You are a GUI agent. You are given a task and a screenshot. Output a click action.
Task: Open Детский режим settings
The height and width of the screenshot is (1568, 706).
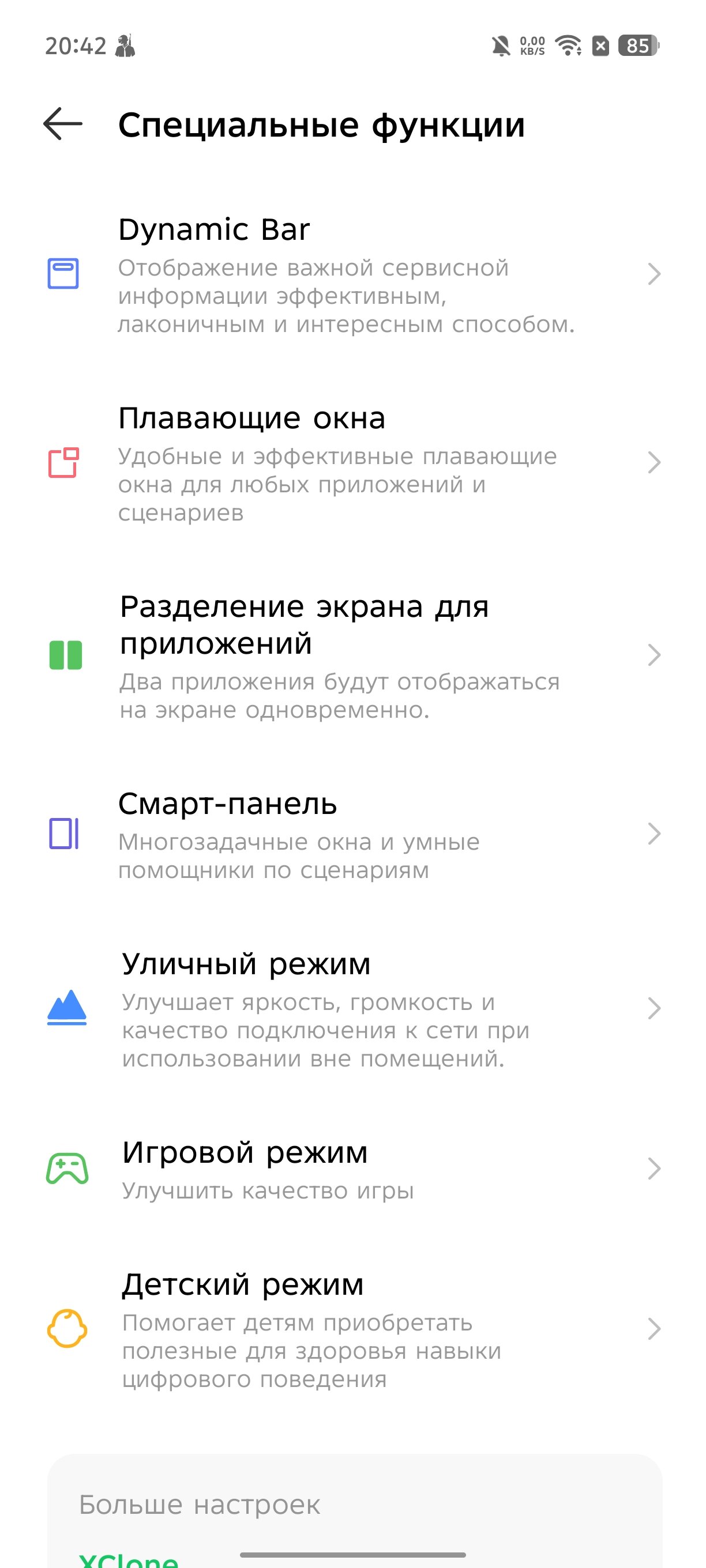[x=354, y=1329]
